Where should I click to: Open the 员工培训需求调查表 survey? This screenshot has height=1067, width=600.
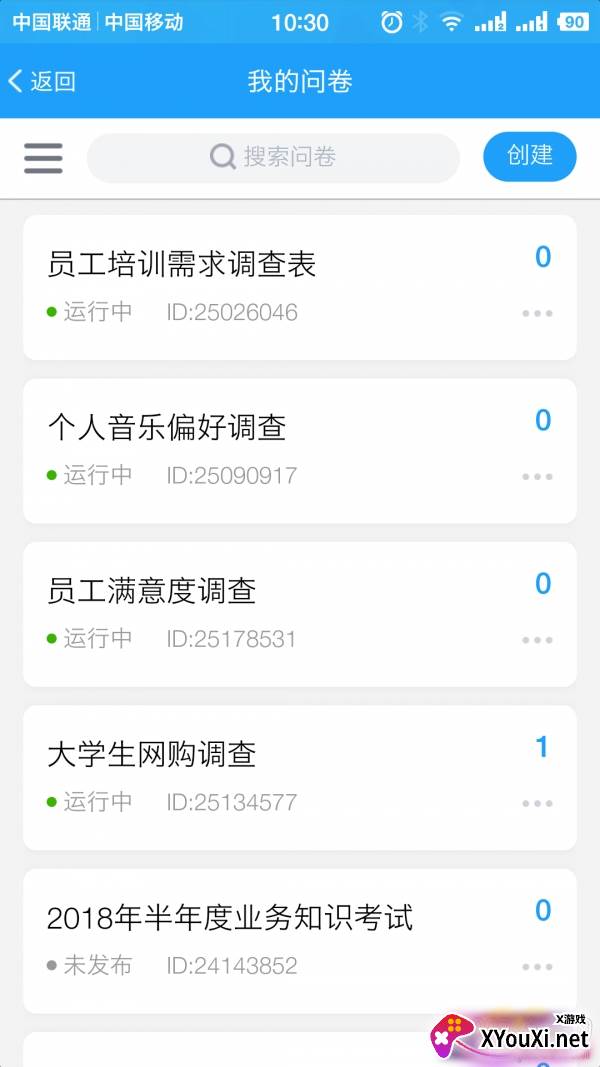(300, 287)
